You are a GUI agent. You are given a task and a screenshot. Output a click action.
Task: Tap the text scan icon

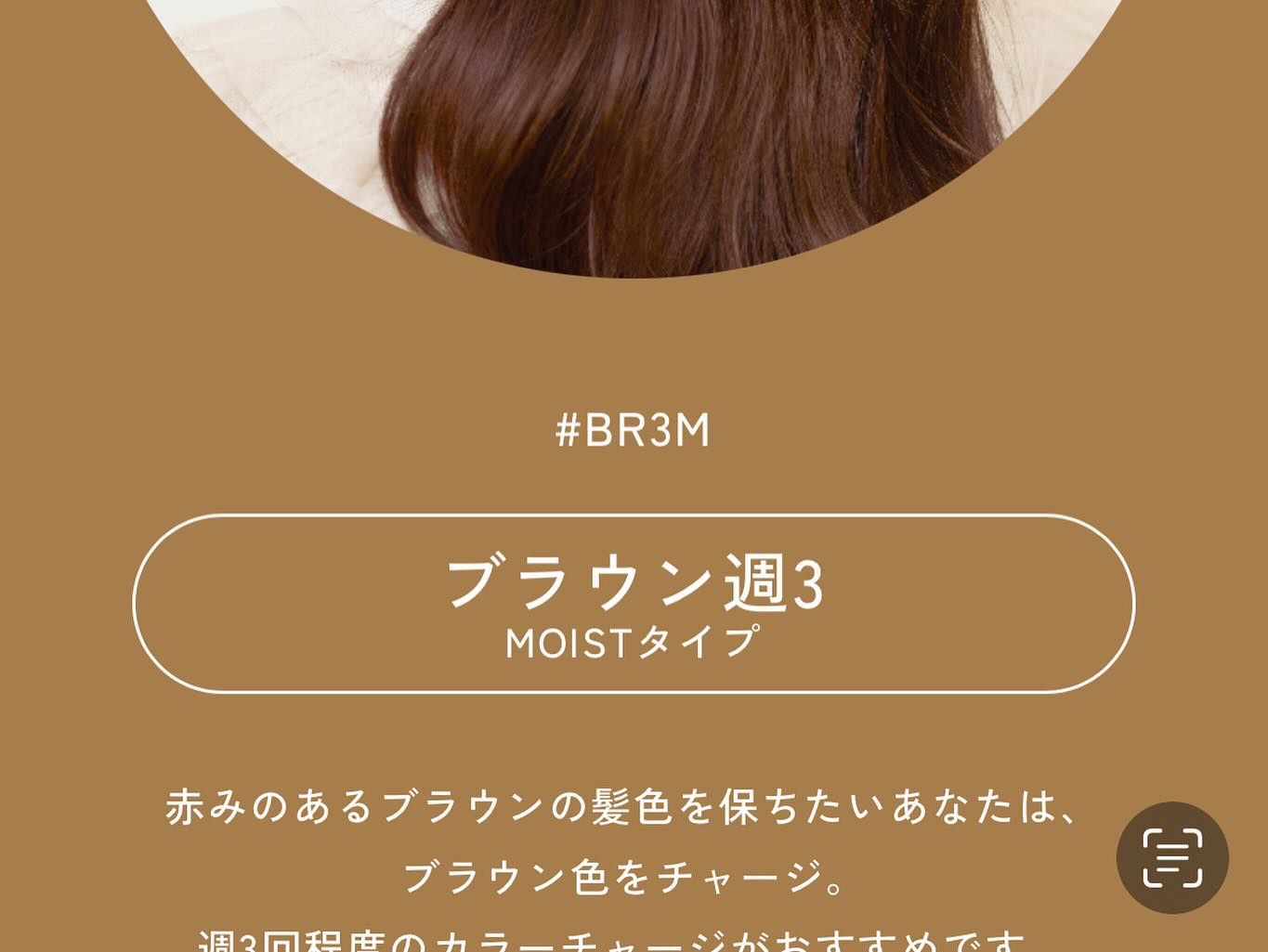(x=1172, y=857)
